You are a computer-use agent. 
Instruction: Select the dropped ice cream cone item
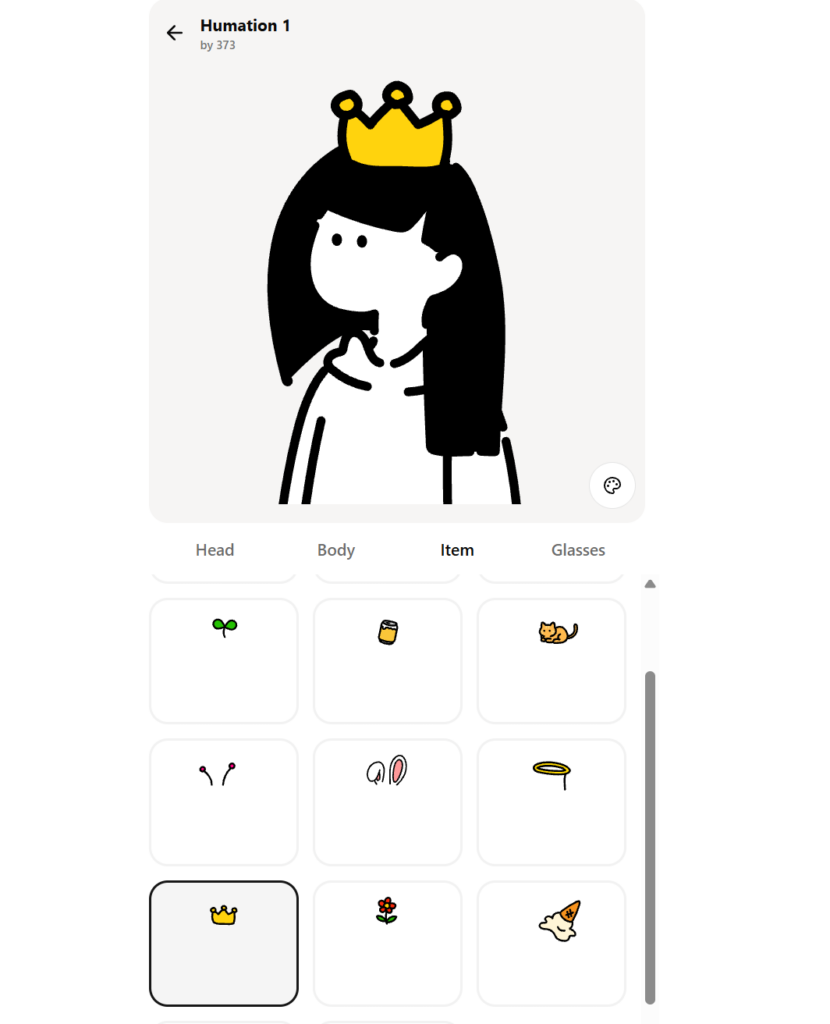(552, 943)
